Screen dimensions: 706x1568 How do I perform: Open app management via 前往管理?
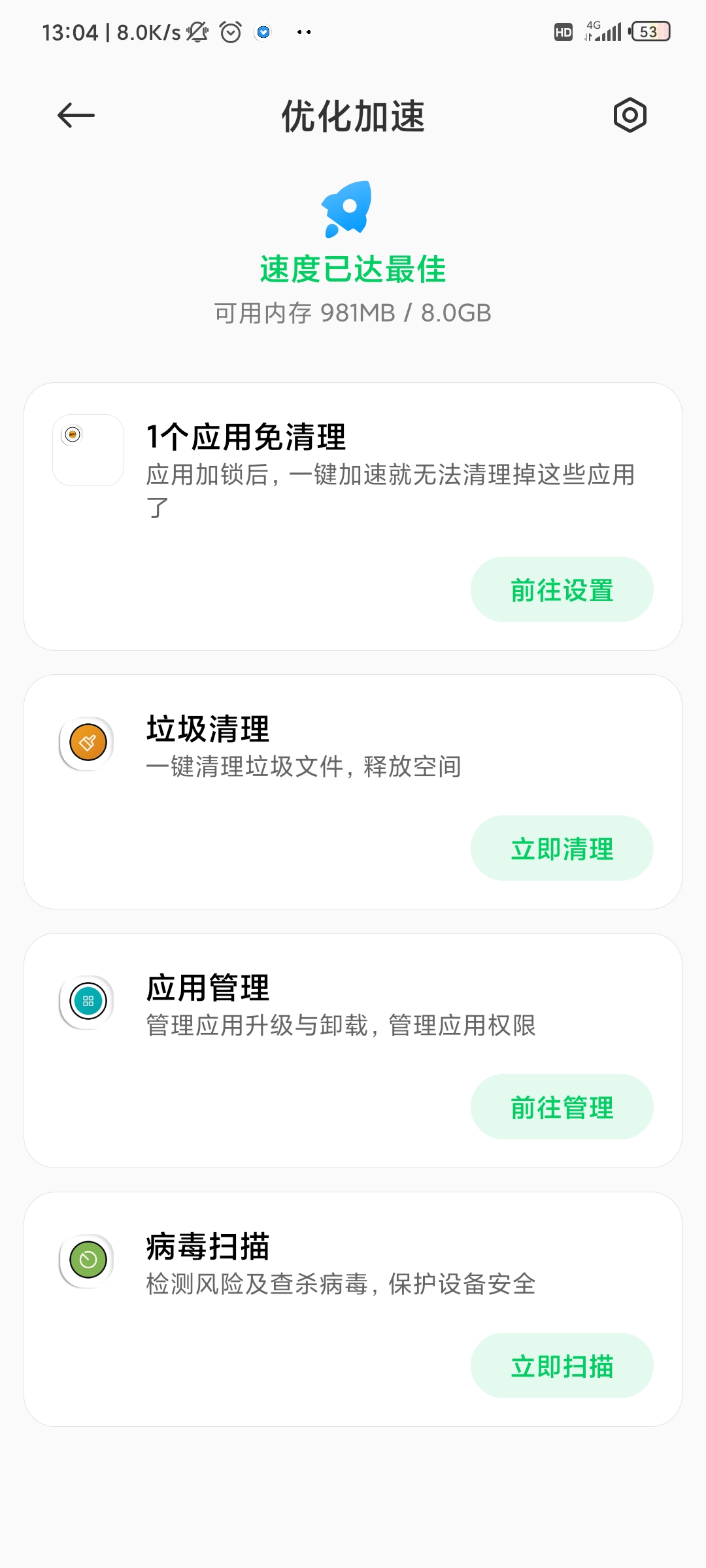(x=562, y=1107)
